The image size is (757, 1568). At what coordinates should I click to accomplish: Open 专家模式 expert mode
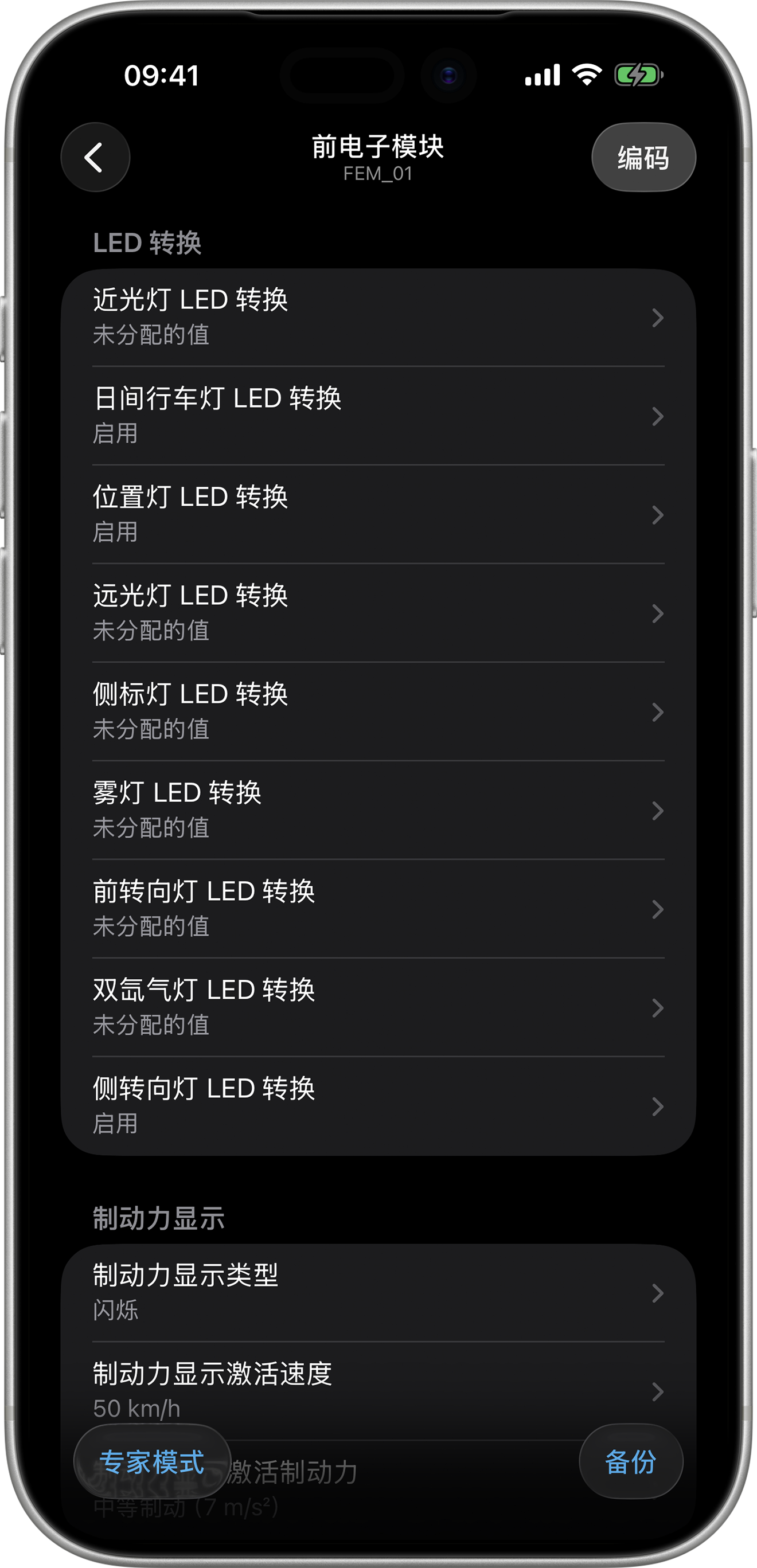click(x=151, y=1462)
